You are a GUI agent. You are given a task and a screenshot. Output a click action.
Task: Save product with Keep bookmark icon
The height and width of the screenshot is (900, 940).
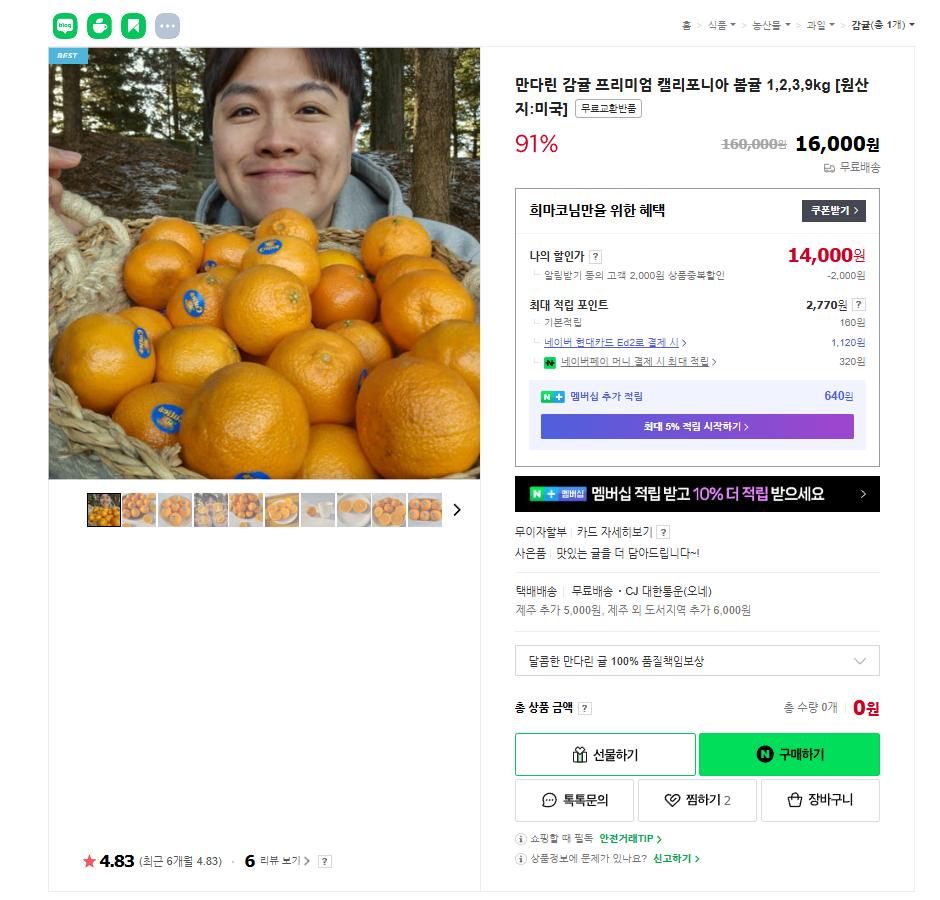[133, 25]
